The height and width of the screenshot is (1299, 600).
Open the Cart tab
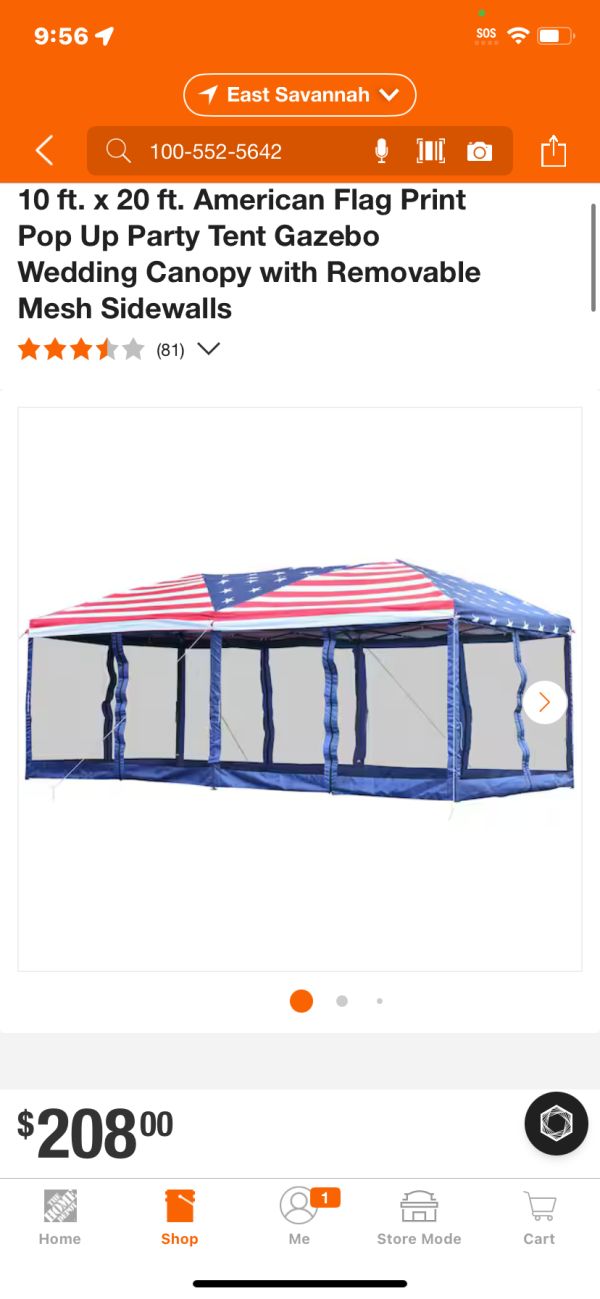coord(539,1217)
